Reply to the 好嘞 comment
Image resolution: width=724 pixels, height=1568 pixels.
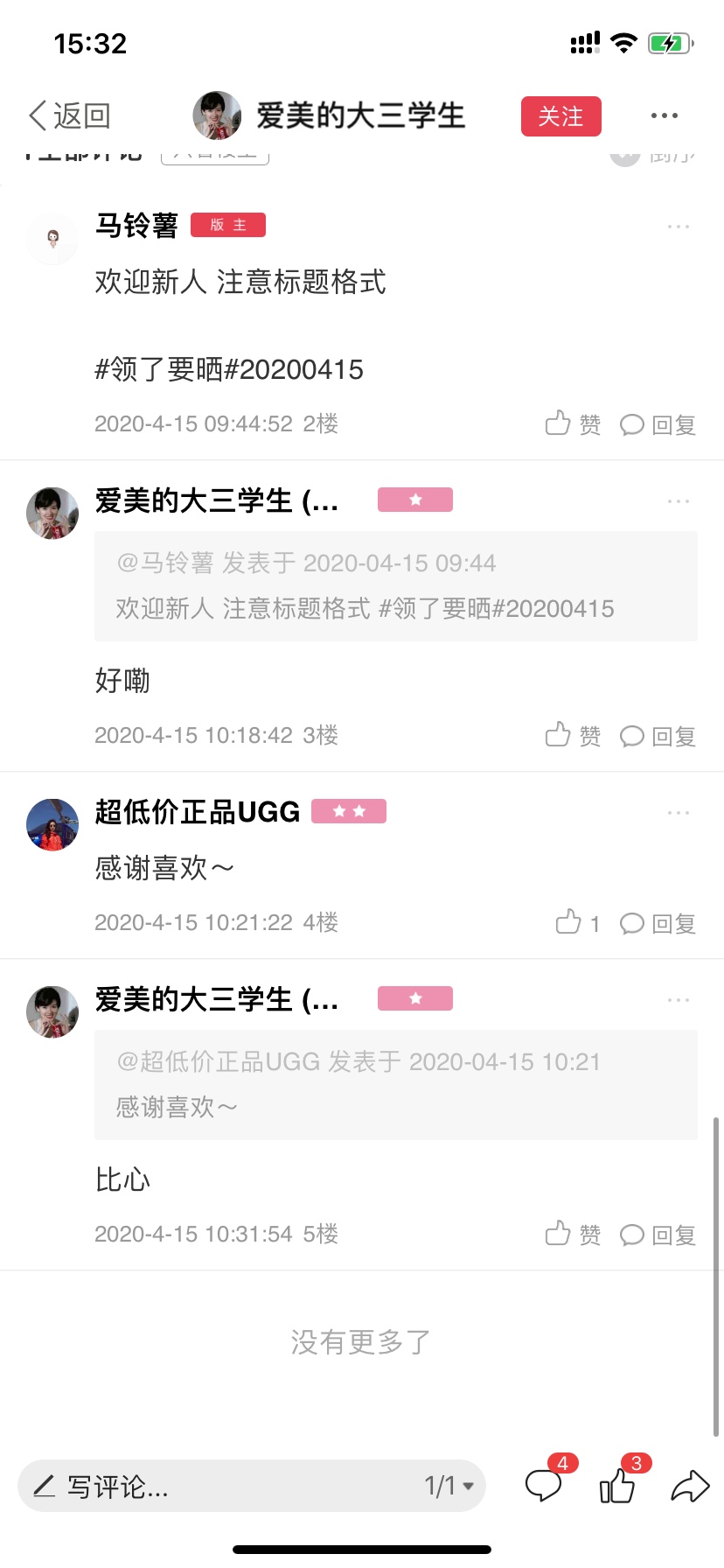(658, 737)
